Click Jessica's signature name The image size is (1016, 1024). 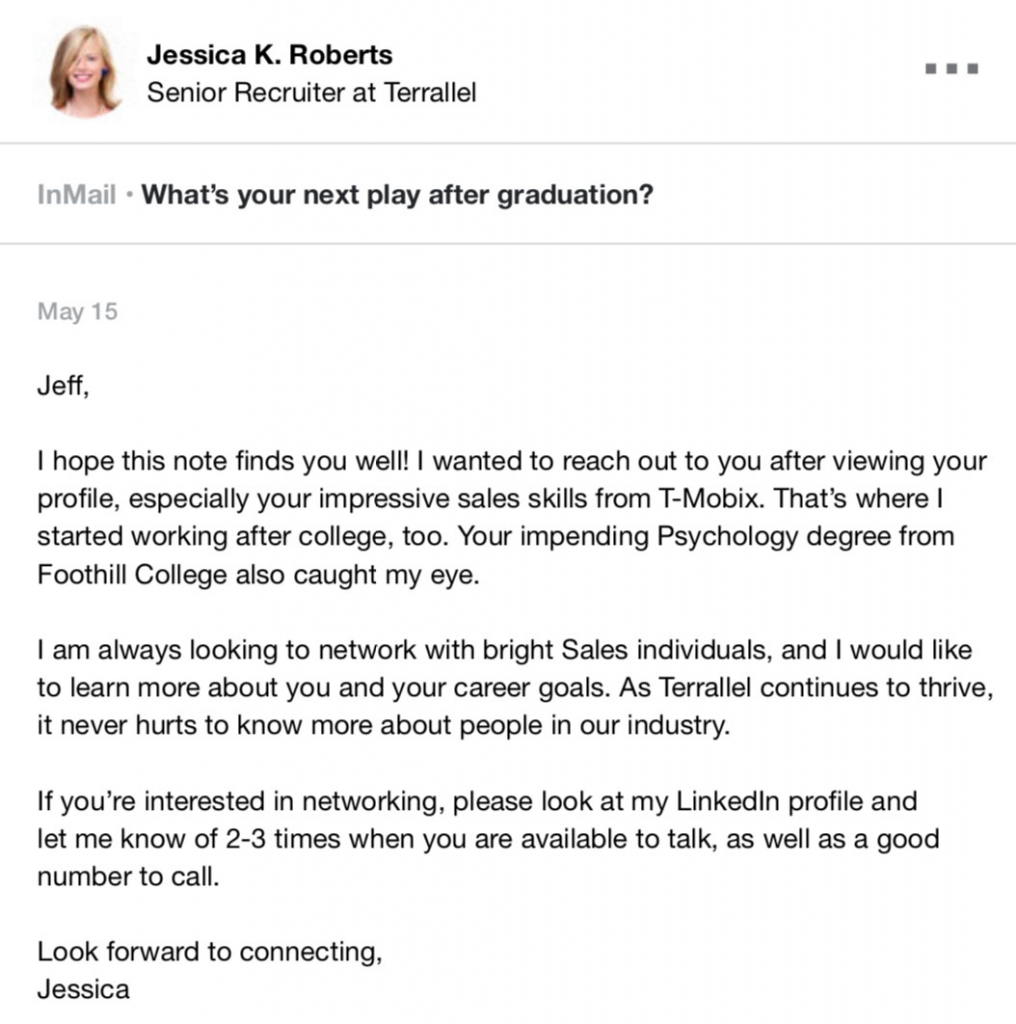(x=81, y=989)
